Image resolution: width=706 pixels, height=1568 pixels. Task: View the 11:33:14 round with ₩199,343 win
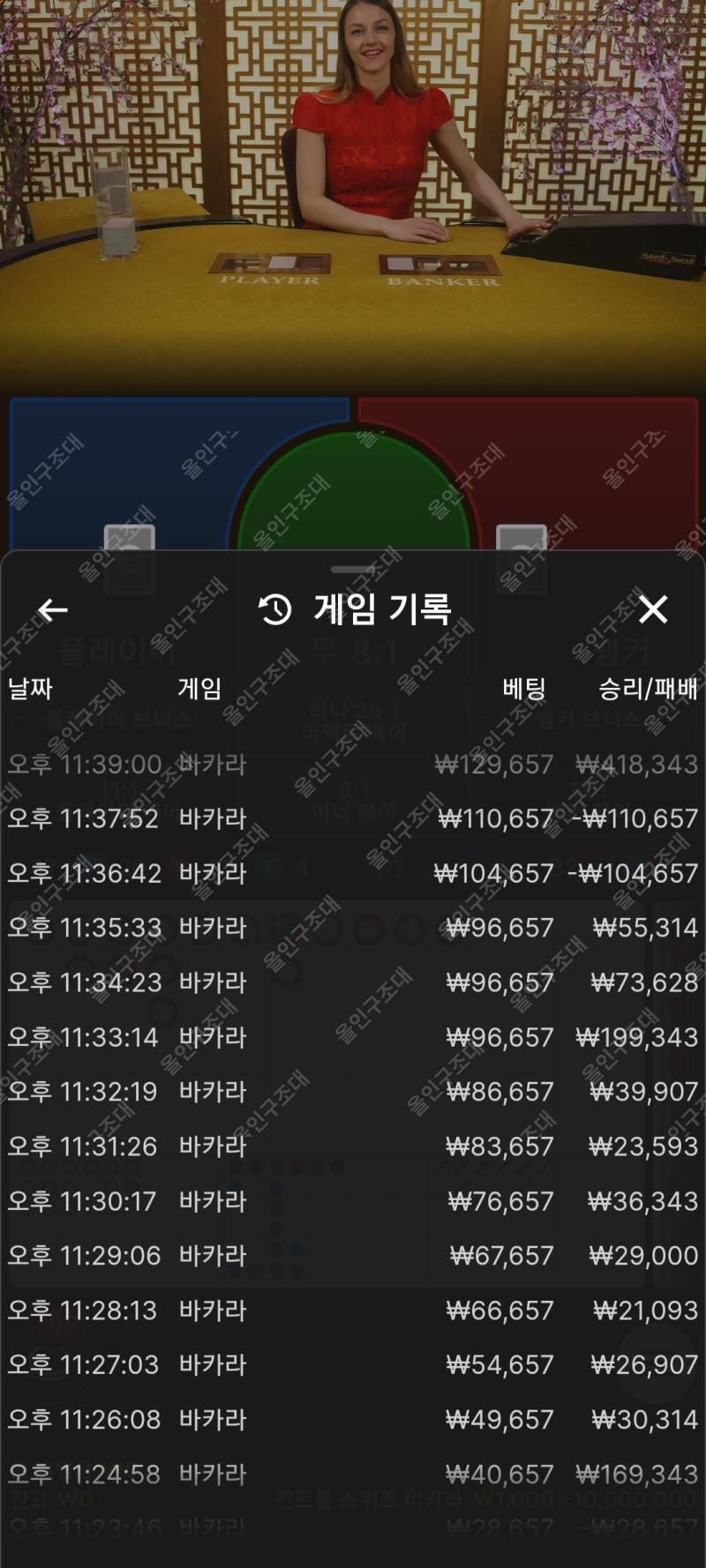click(x=353, y=1037)
